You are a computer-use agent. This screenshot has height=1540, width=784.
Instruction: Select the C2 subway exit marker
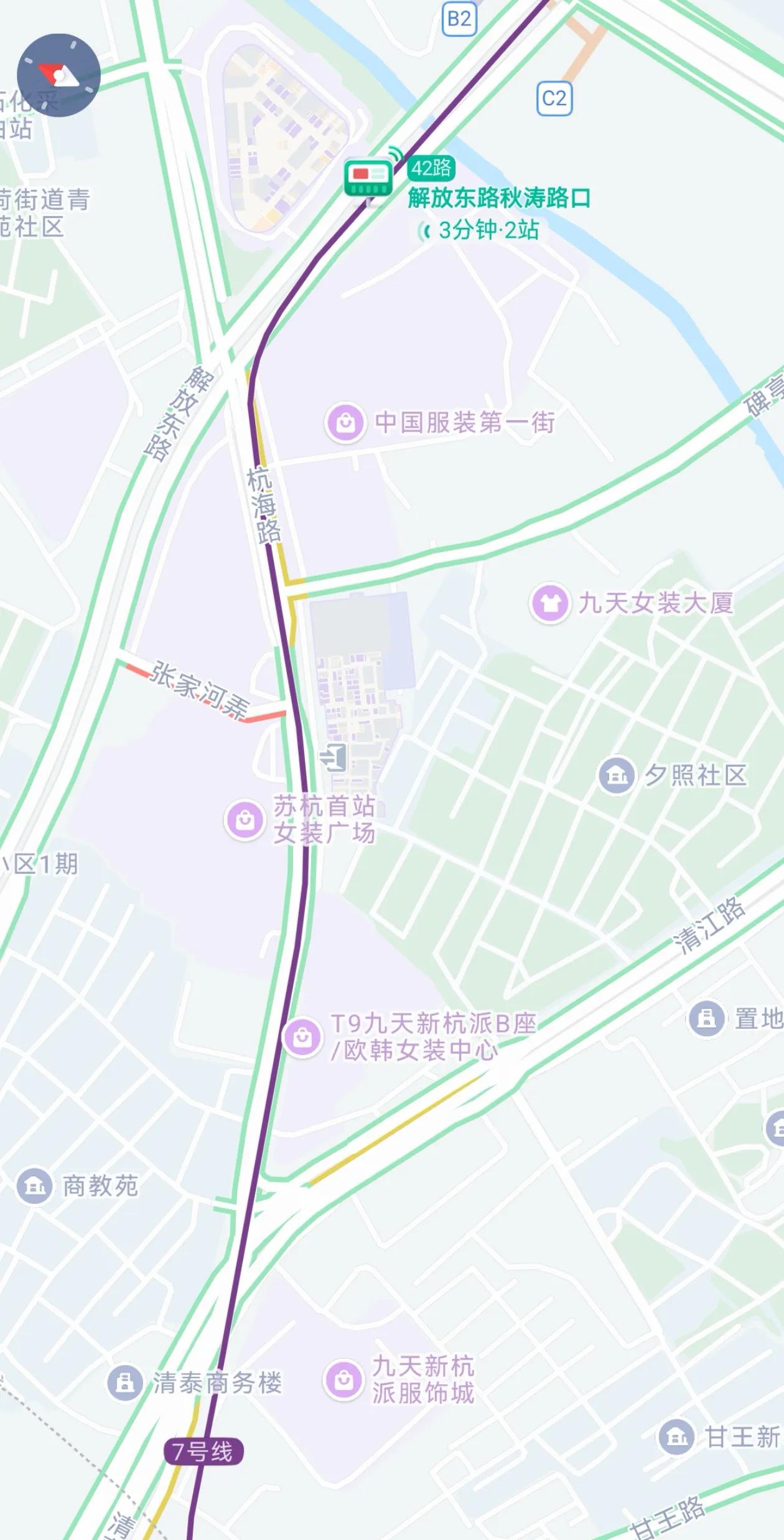tap(554, 98)
